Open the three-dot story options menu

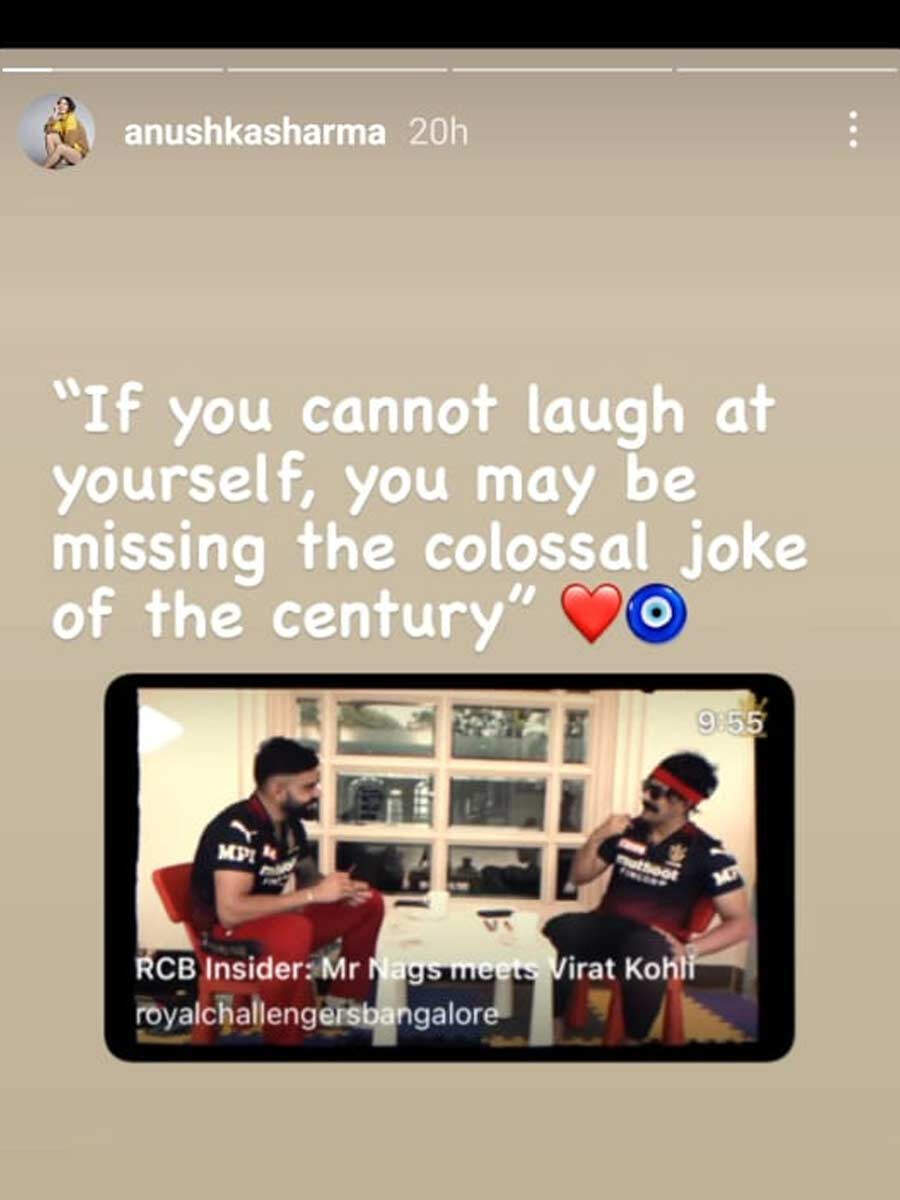click(852, 131)
